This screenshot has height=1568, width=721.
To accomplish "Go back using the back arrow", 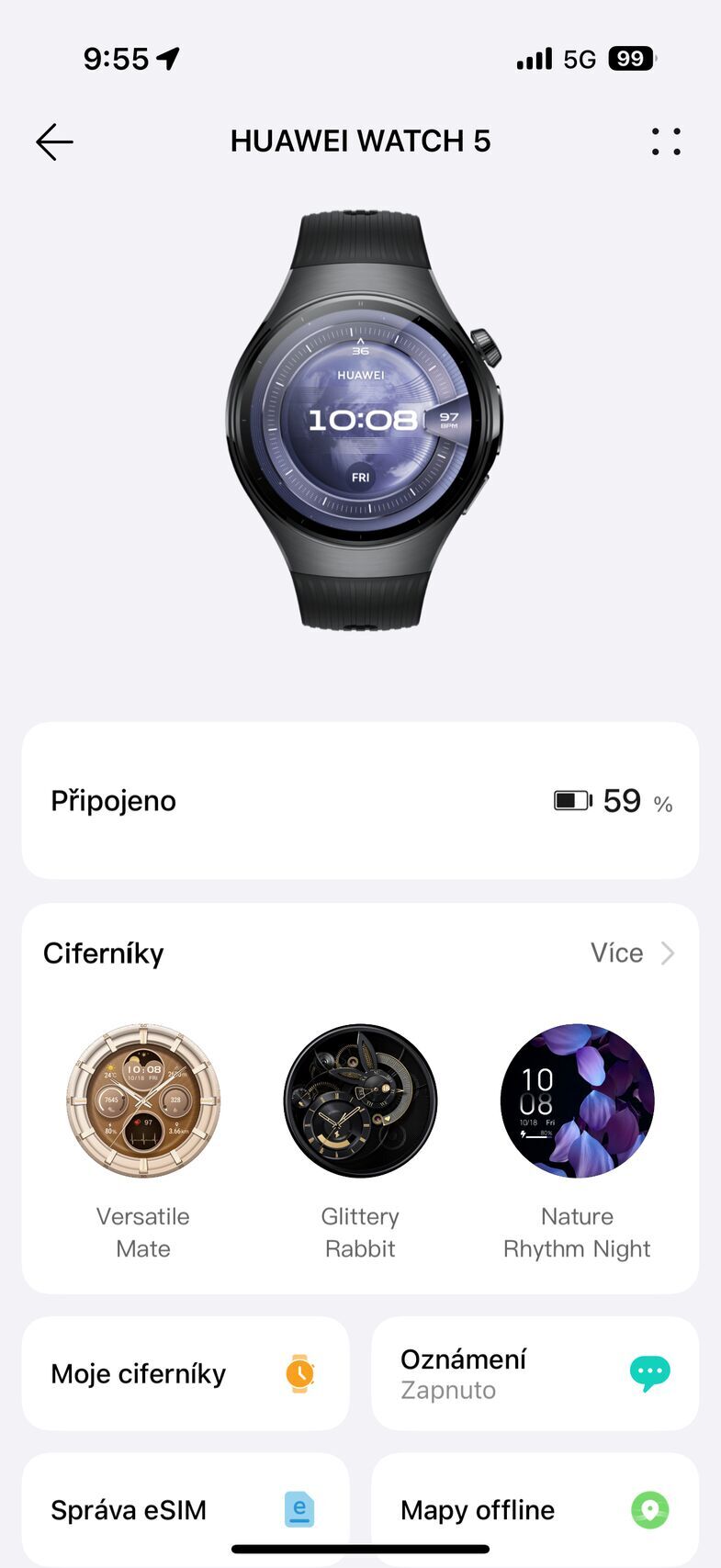I will coord(54,141).
